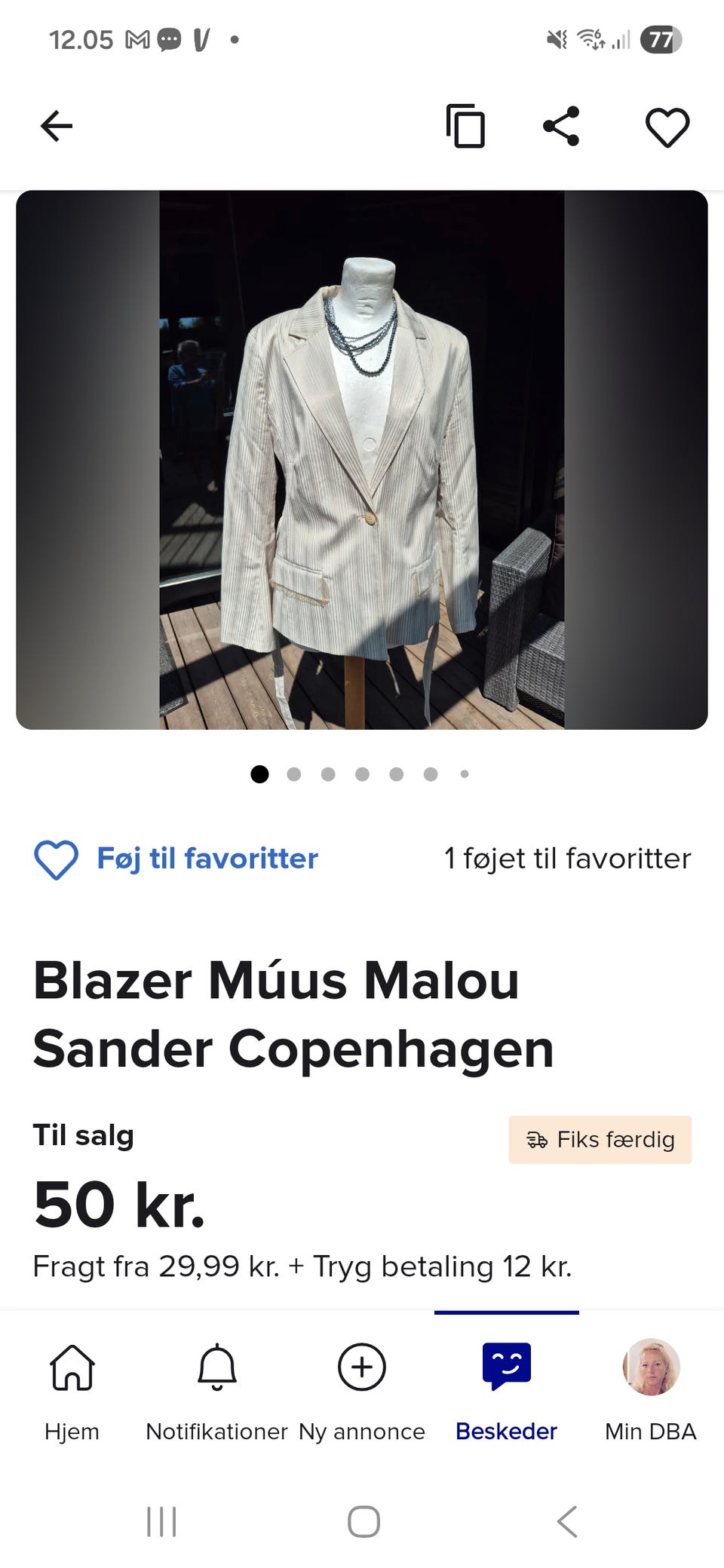Image resolution: width=724 pixels, height=1568 pixels.
Task: Open the share options for this listing
Action: [x=561, y=126]
